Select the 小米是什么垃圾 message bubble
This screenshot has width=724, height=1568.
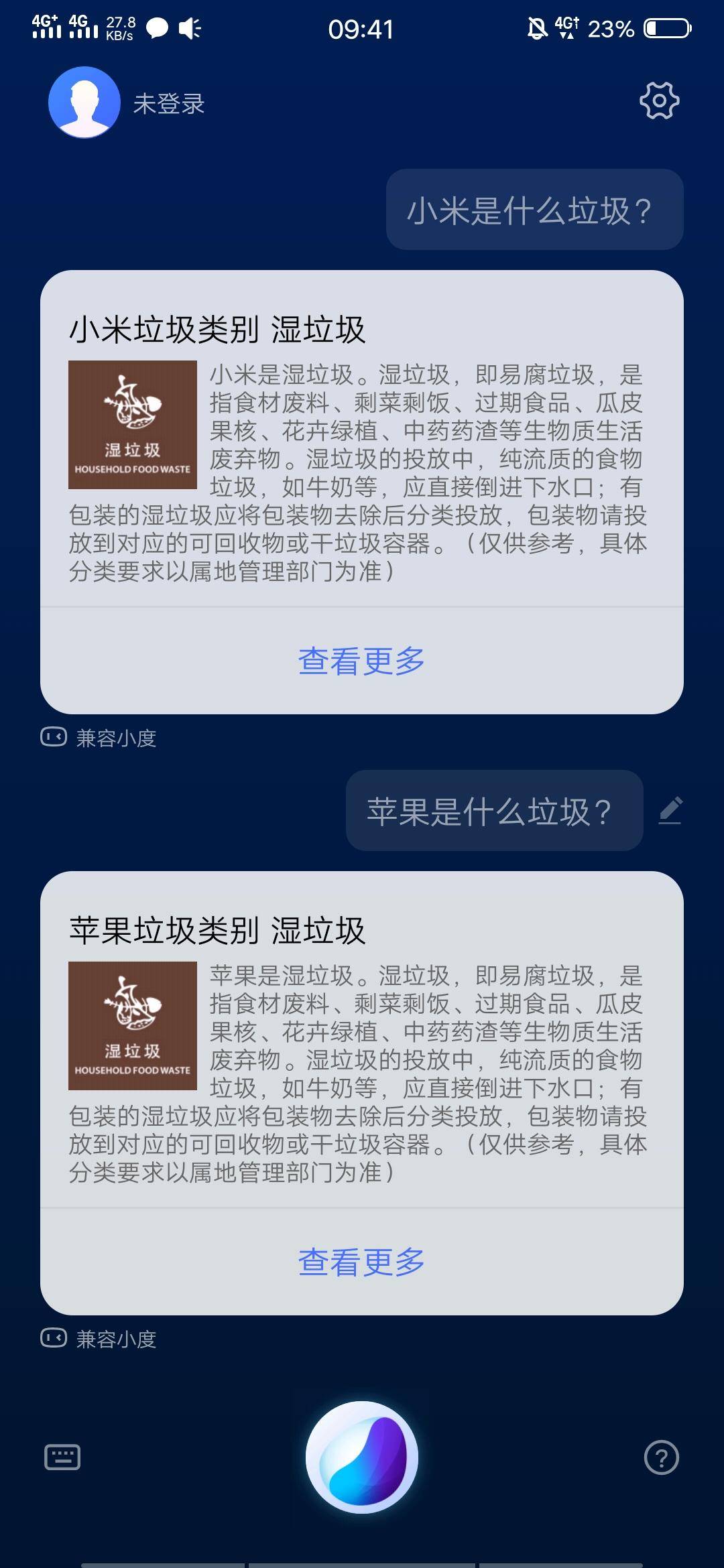[x=532, y=210]
